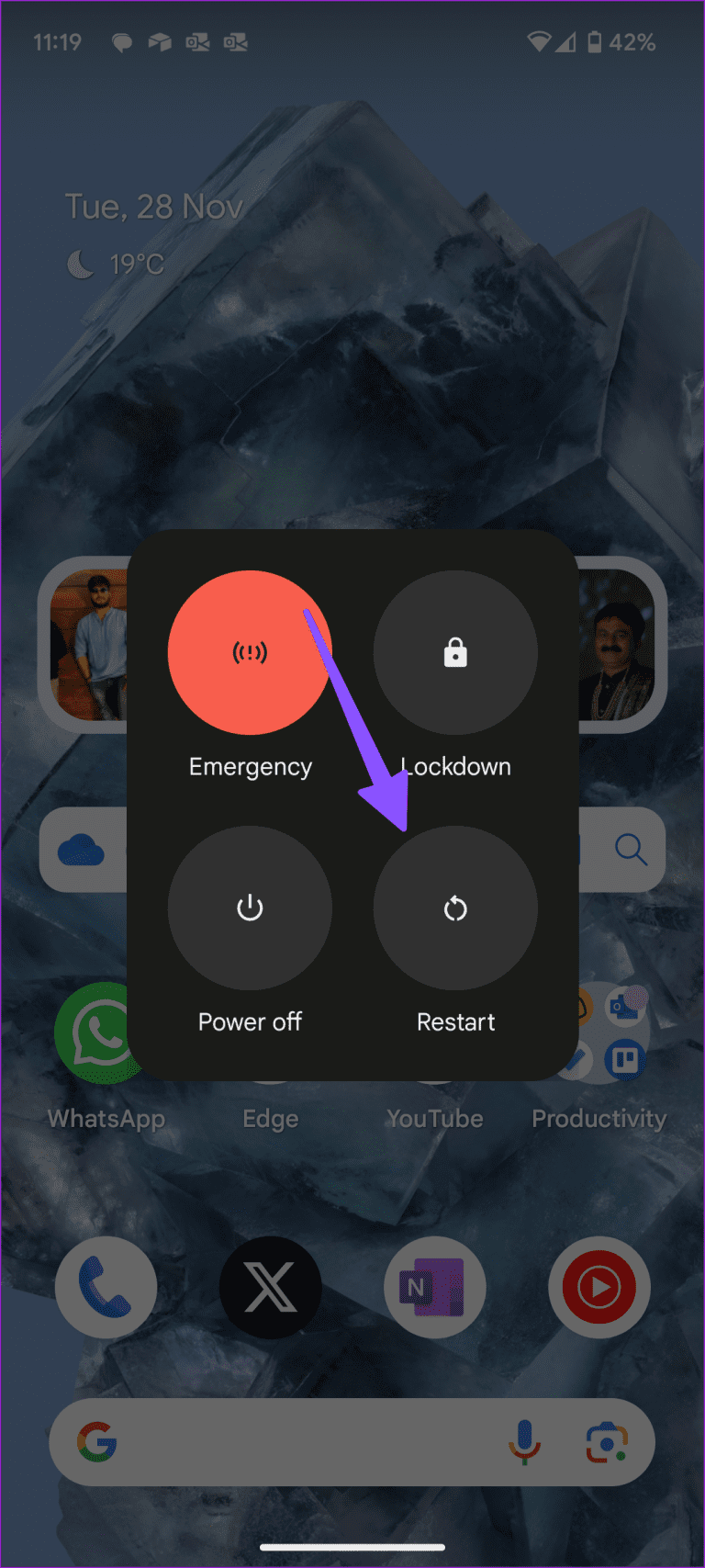Open OneNote
Image resolution: width=705 pixels, height=1568 pixels.
435,1286
